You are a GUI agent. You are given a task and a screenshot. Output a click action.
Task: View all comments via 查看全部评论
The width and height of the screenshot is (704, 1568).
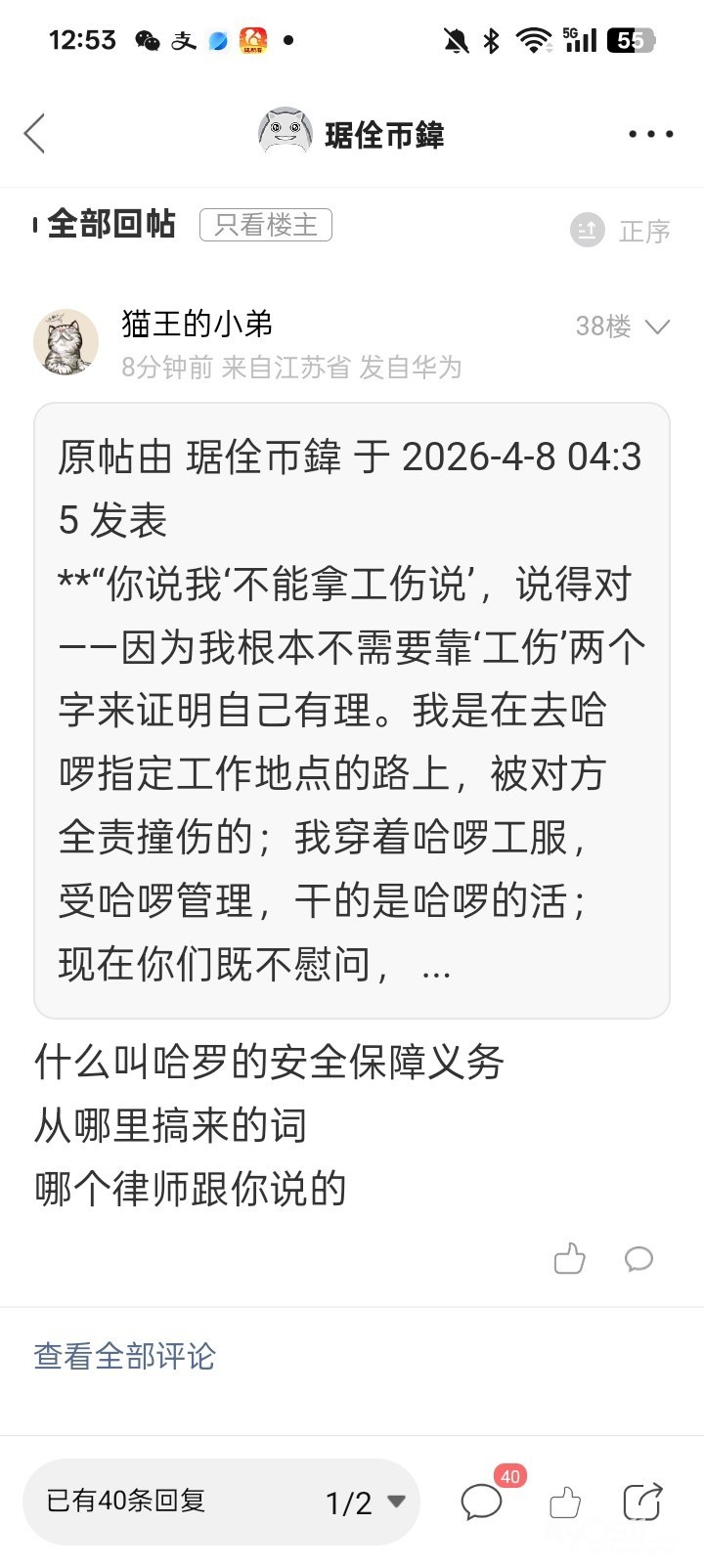125,1356
